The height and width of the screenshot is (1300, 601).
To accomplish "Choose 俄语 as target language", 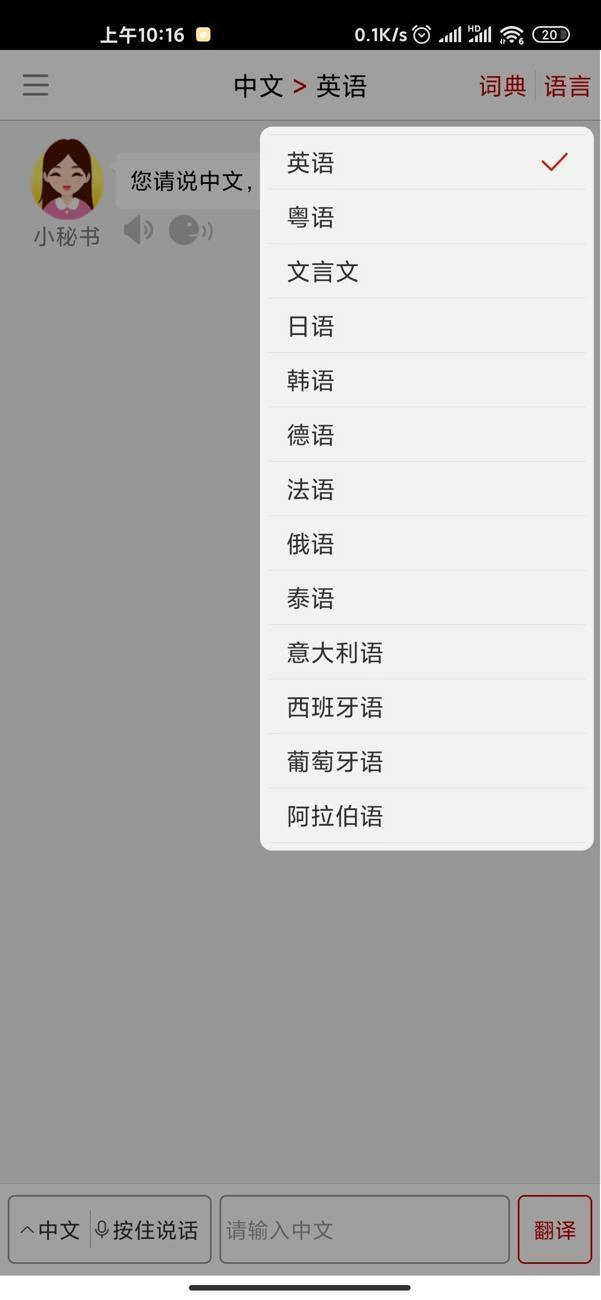I will (427, 544).
